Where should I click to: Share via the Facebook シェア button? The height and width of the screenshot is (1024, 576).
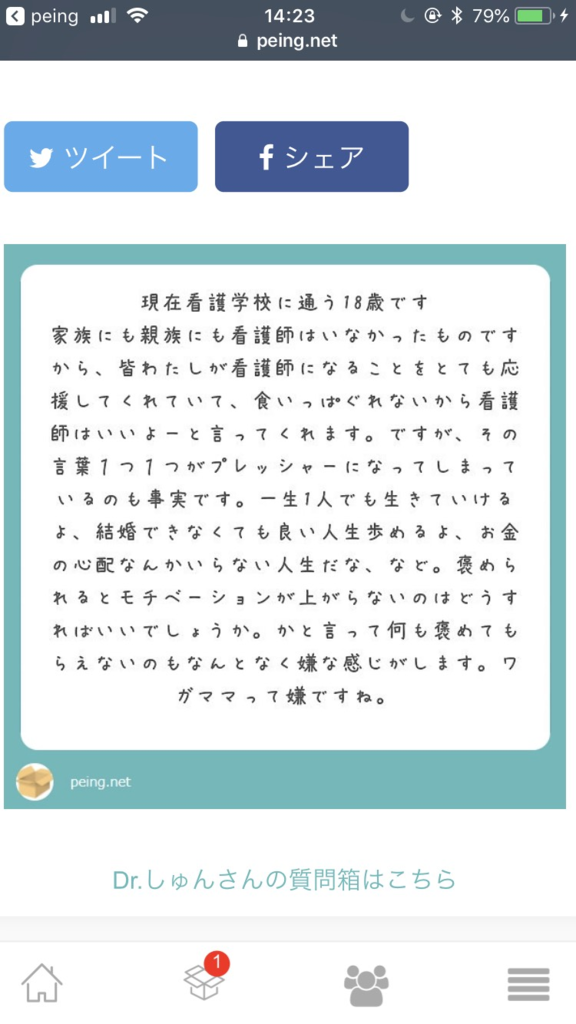[312, 157]
